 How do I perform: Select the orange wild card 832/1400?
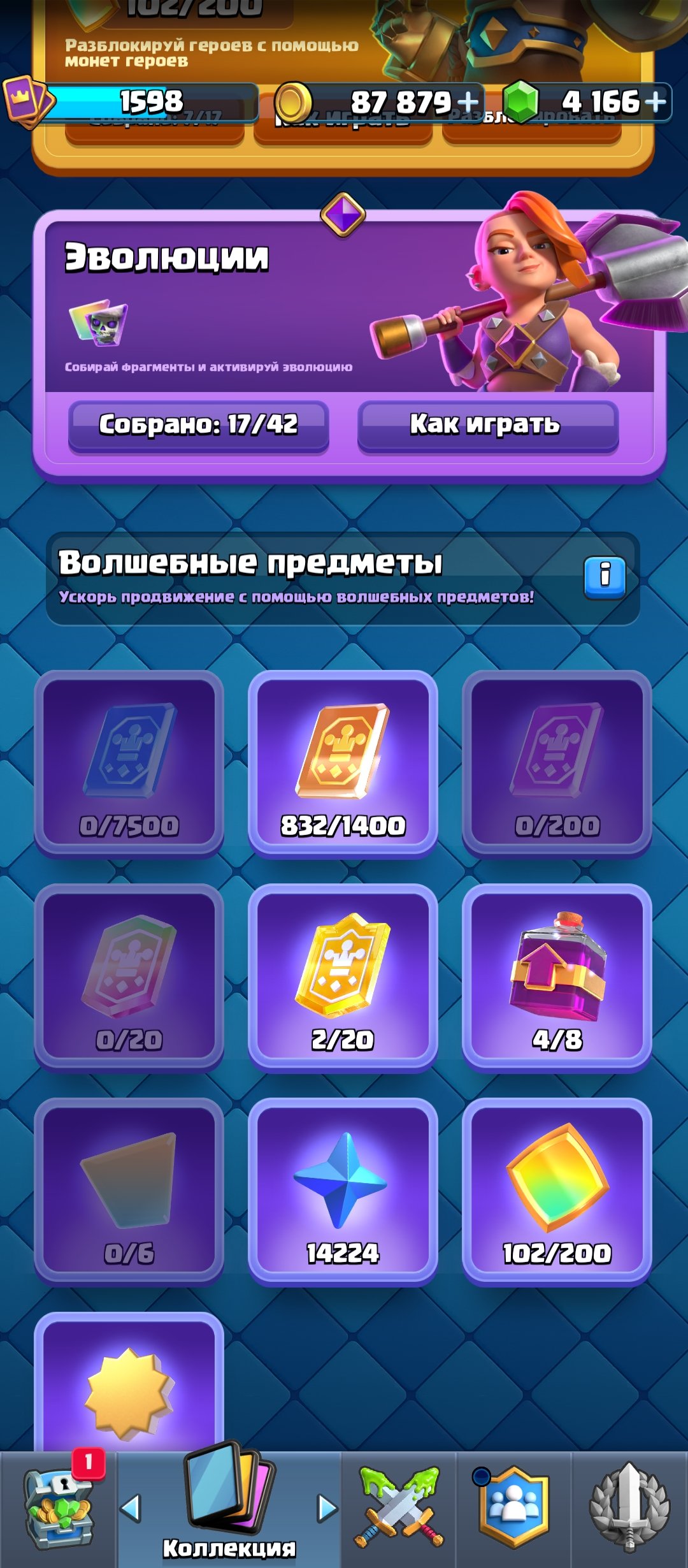[x=343, y=764]
